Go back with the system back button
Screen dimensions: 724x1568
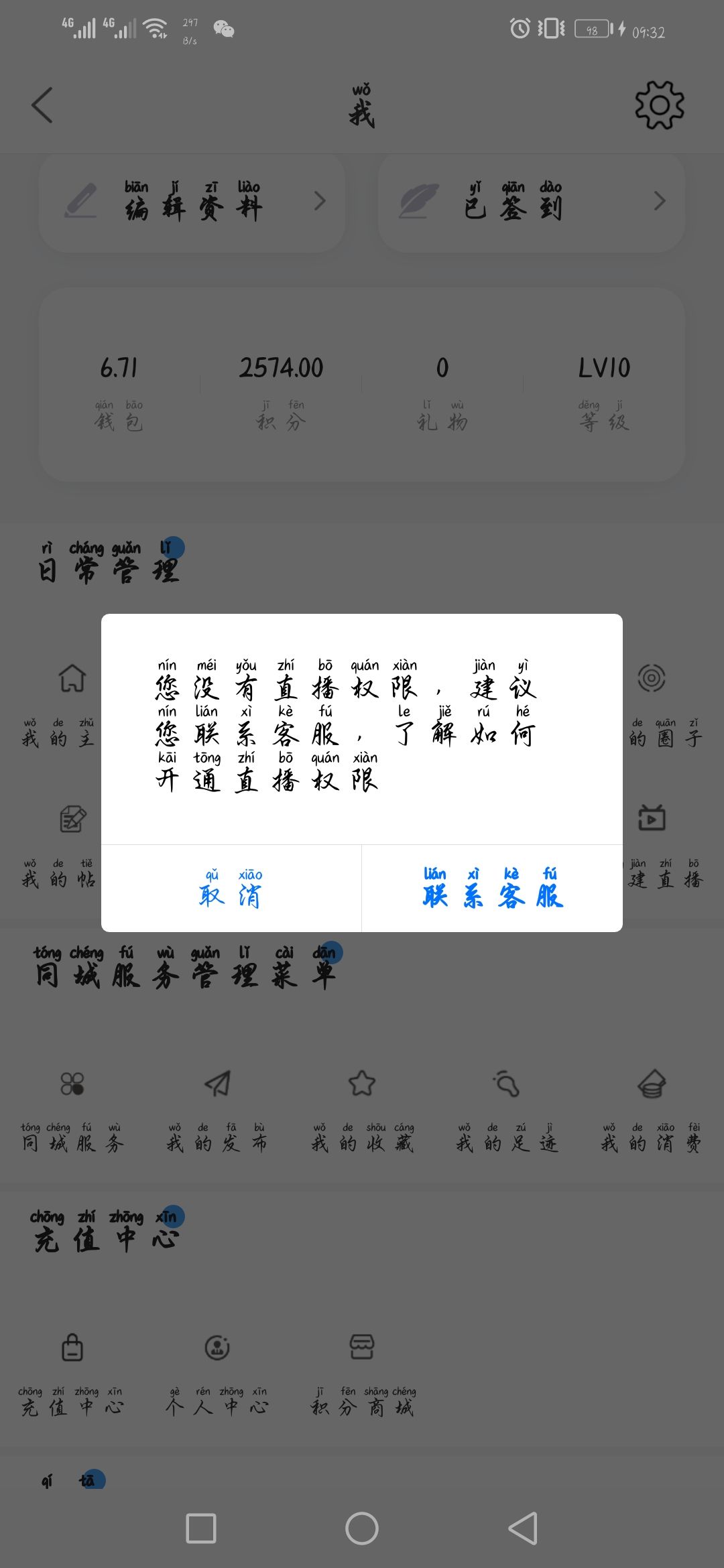tap(523, 1528)
